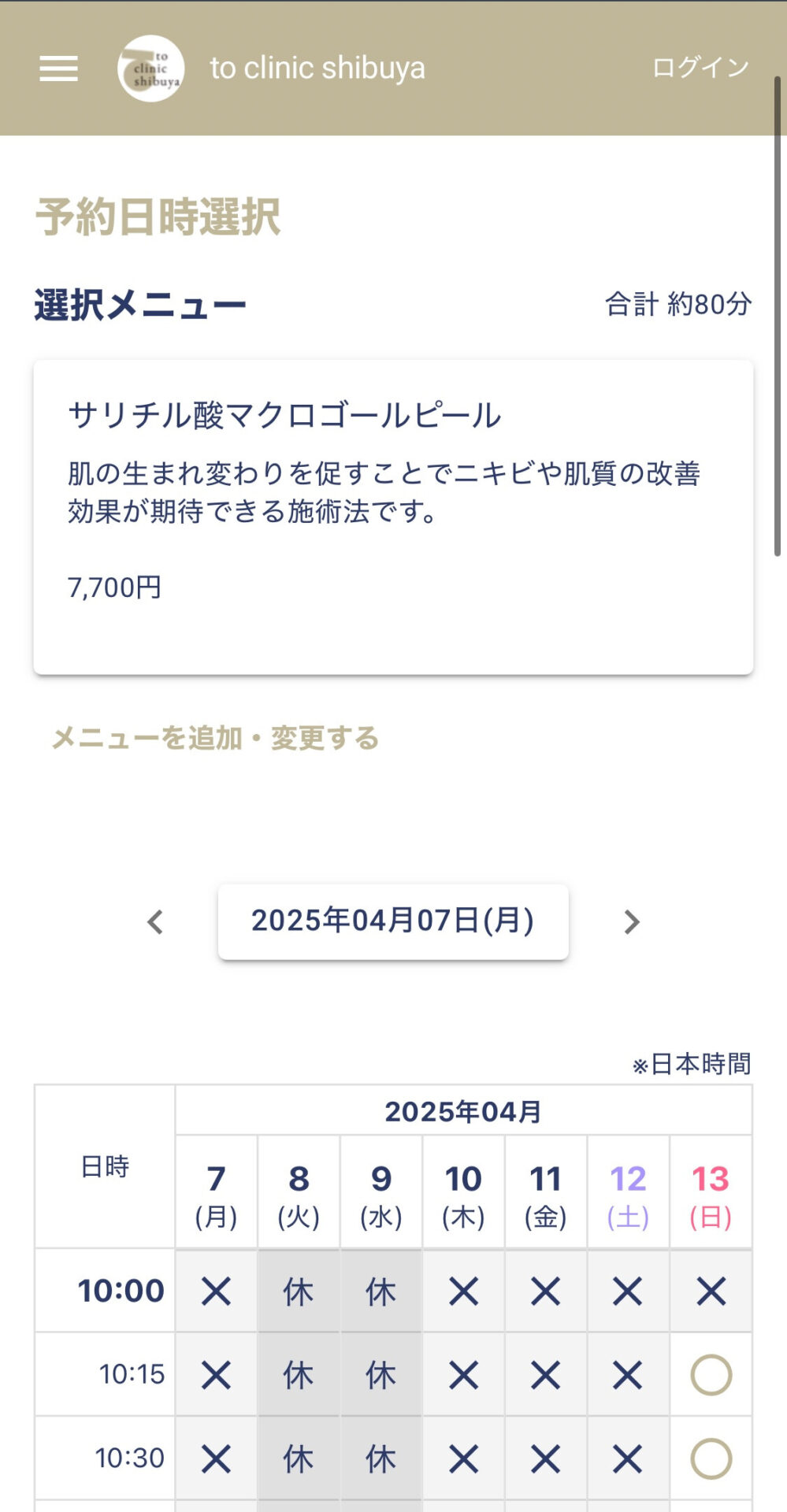This screenshot has width=787, height=1512.
Task: Go to the next week arrow
Action: [632, 921]
